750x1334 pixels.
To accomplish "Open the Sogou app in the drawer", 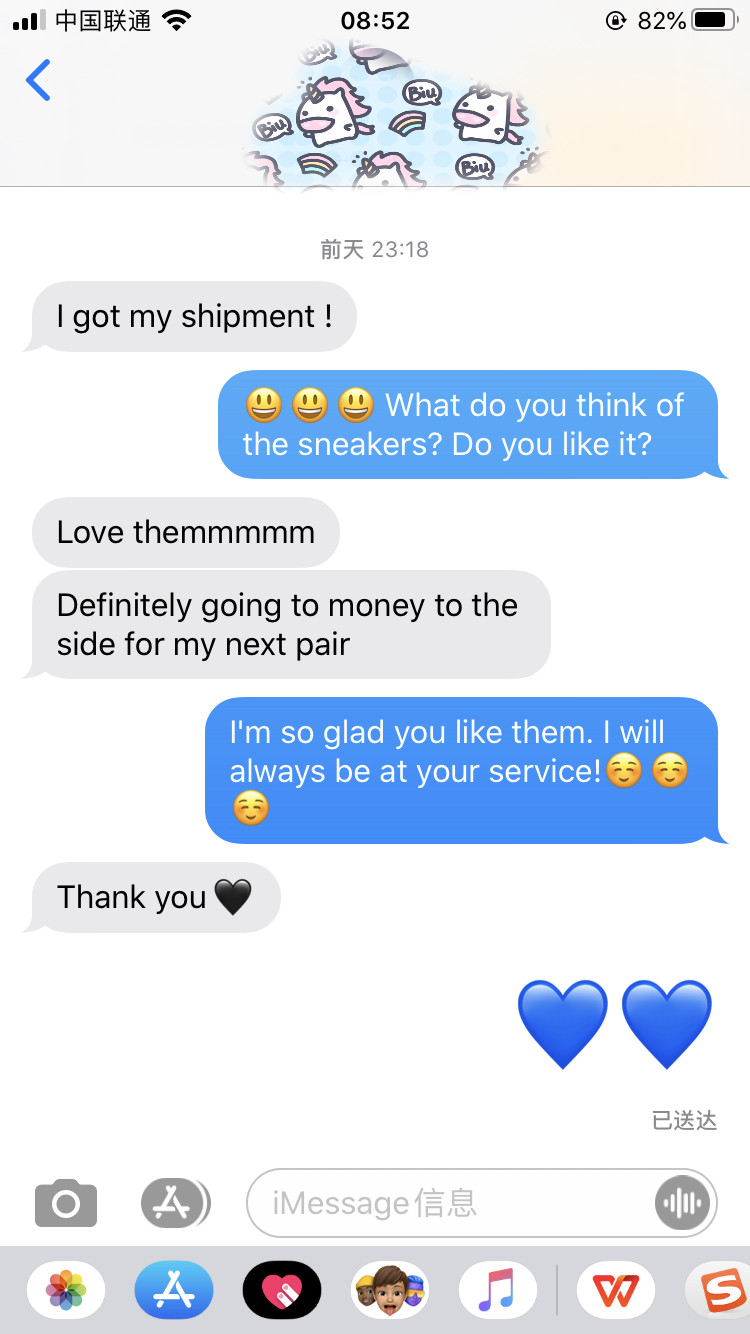I will 722,1291.
